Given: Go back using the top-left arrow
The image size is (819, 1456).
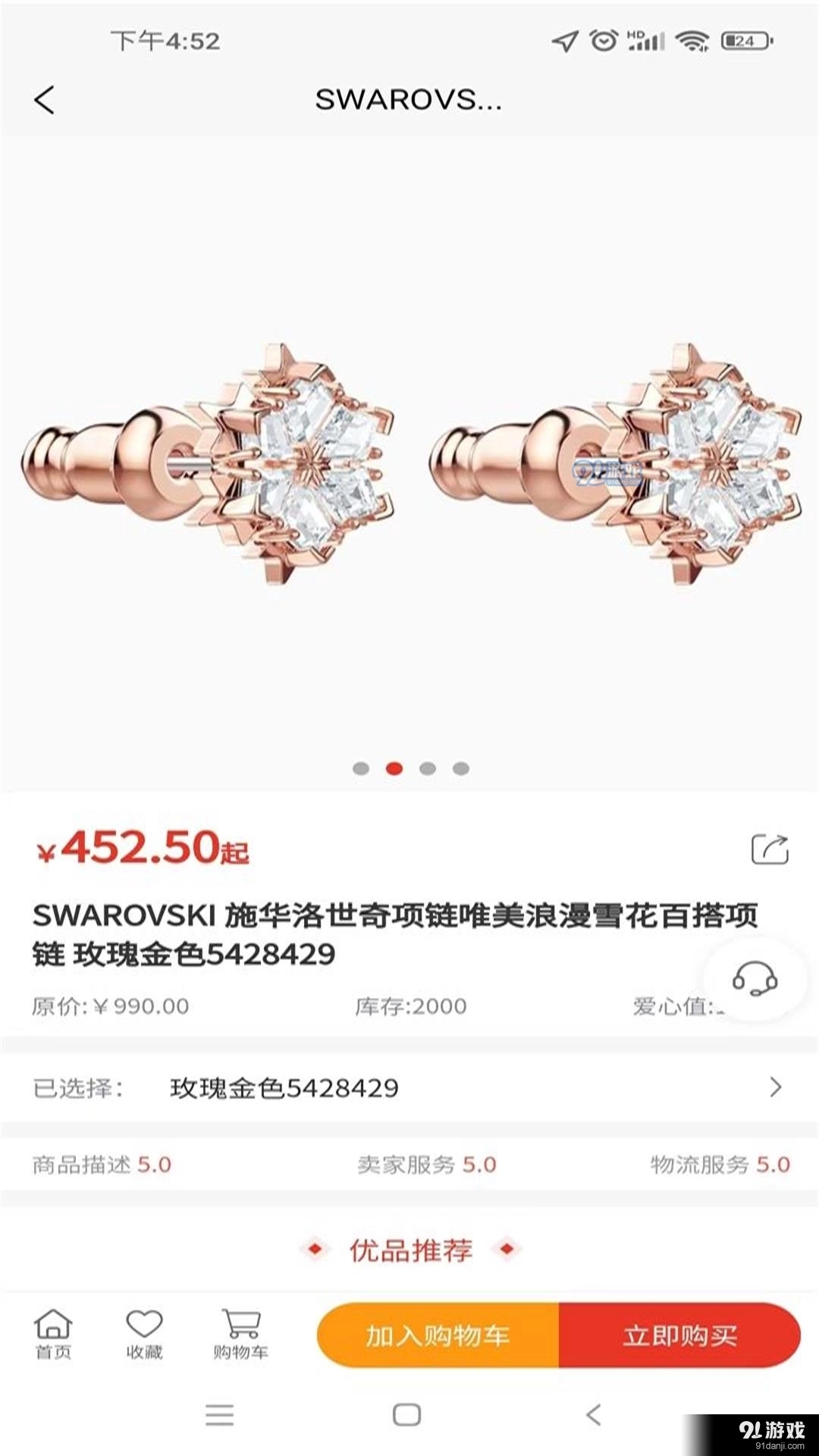Looking at the screenshot, I should point(45,100).
